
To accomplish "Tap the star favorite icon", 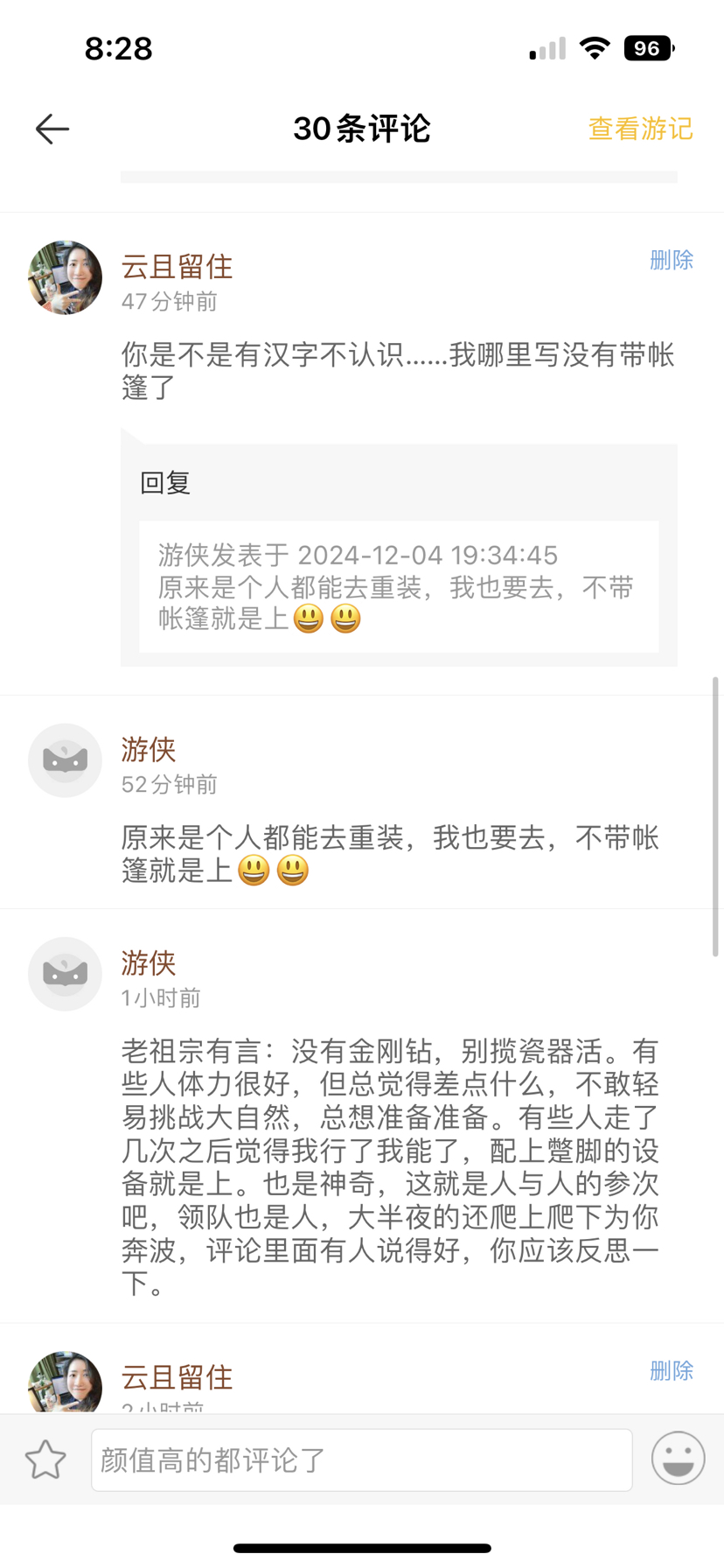I will (45, 1459).
